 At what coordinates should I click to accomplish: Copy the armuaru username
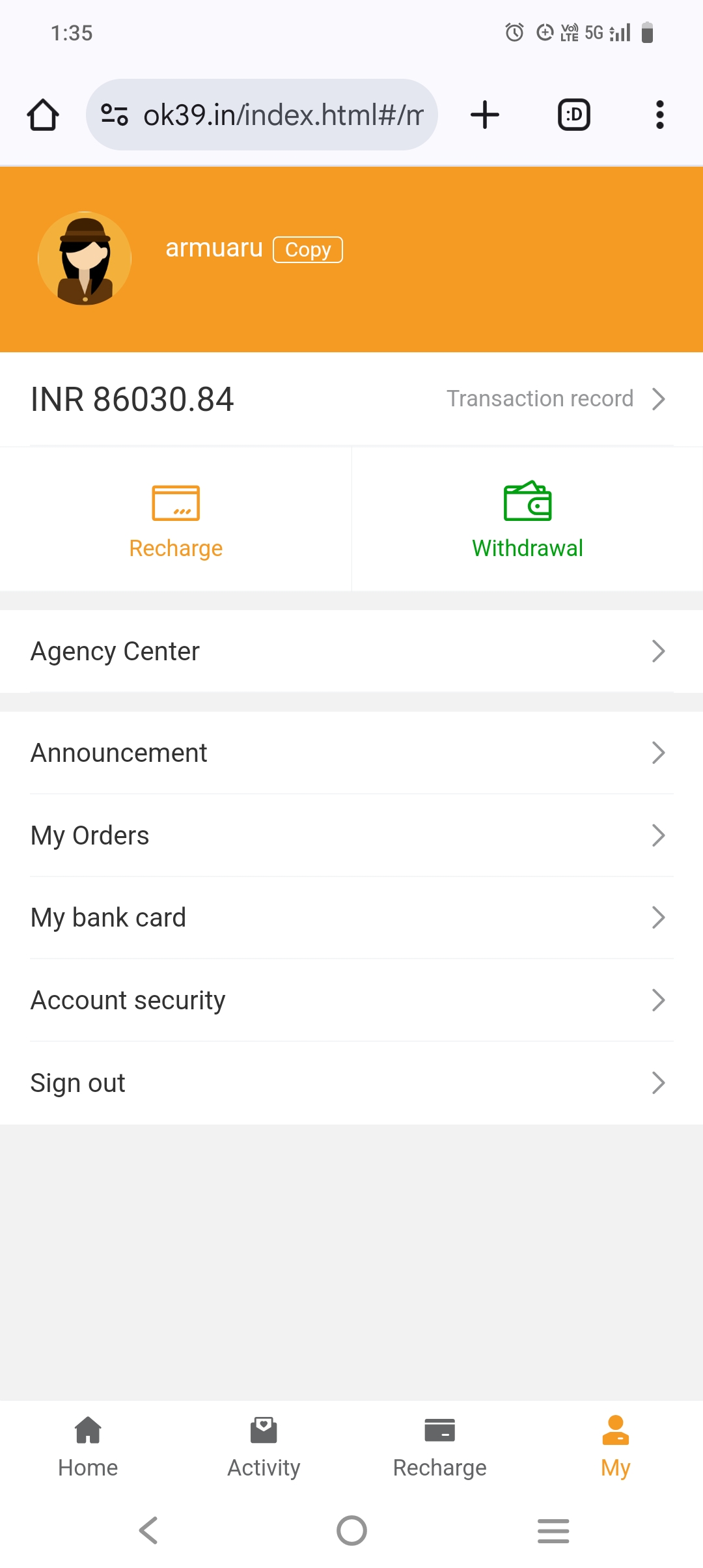pos(307,249)
